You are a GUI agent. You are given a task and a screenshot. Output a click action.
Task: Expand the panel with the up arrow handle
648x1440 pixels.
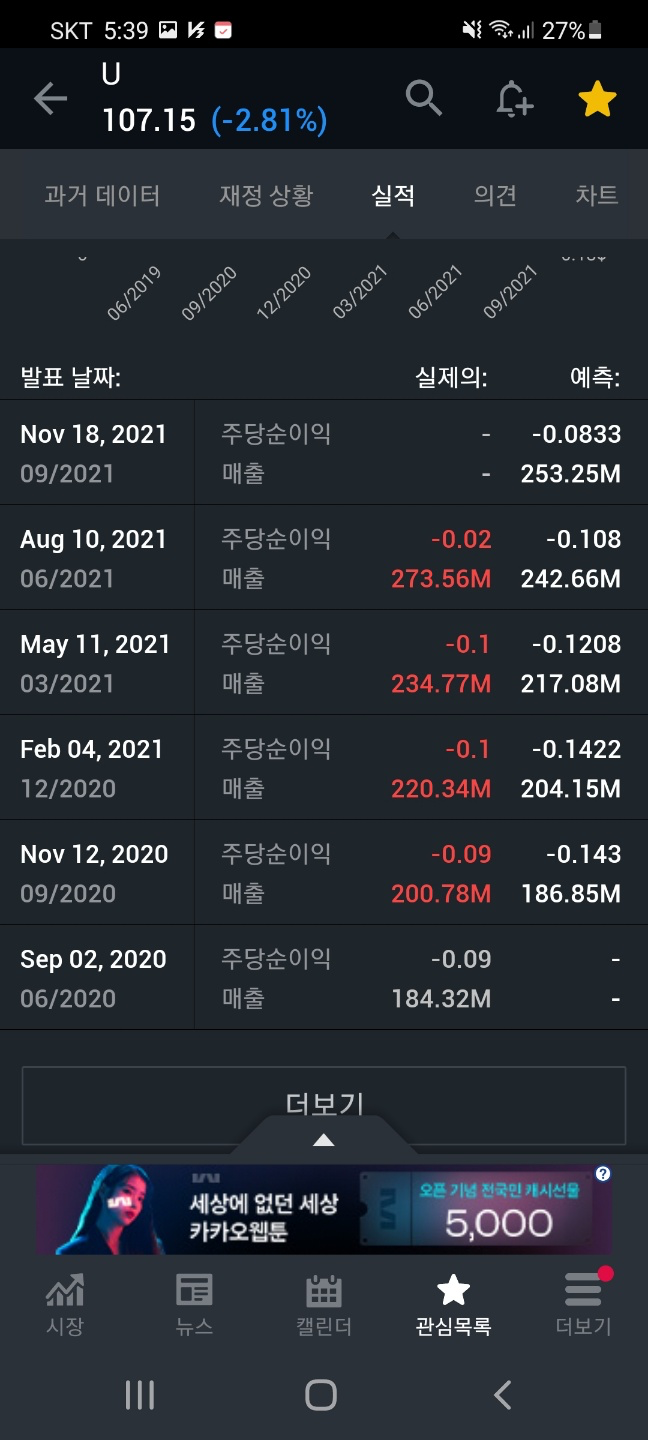tap(323, 1140)
